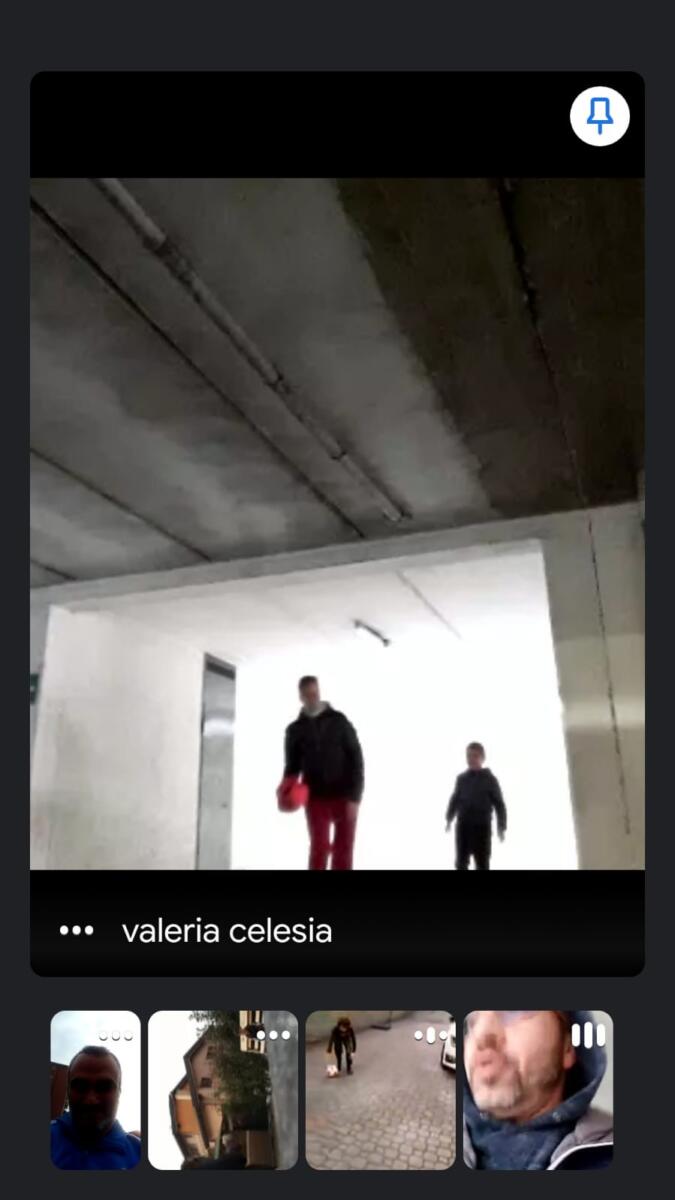Unpin valeria celesia's video with the pin icon
The height and width of the screenshot is (1200, 675).
[x=599, y=117]
